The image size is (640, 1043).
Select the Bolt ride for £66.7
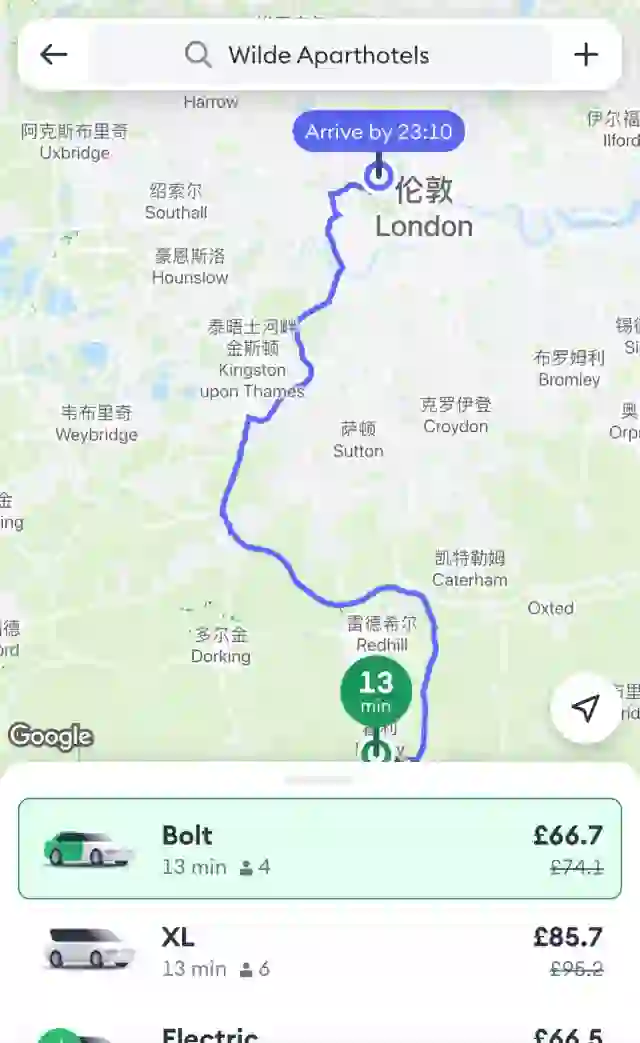[320, 848]
